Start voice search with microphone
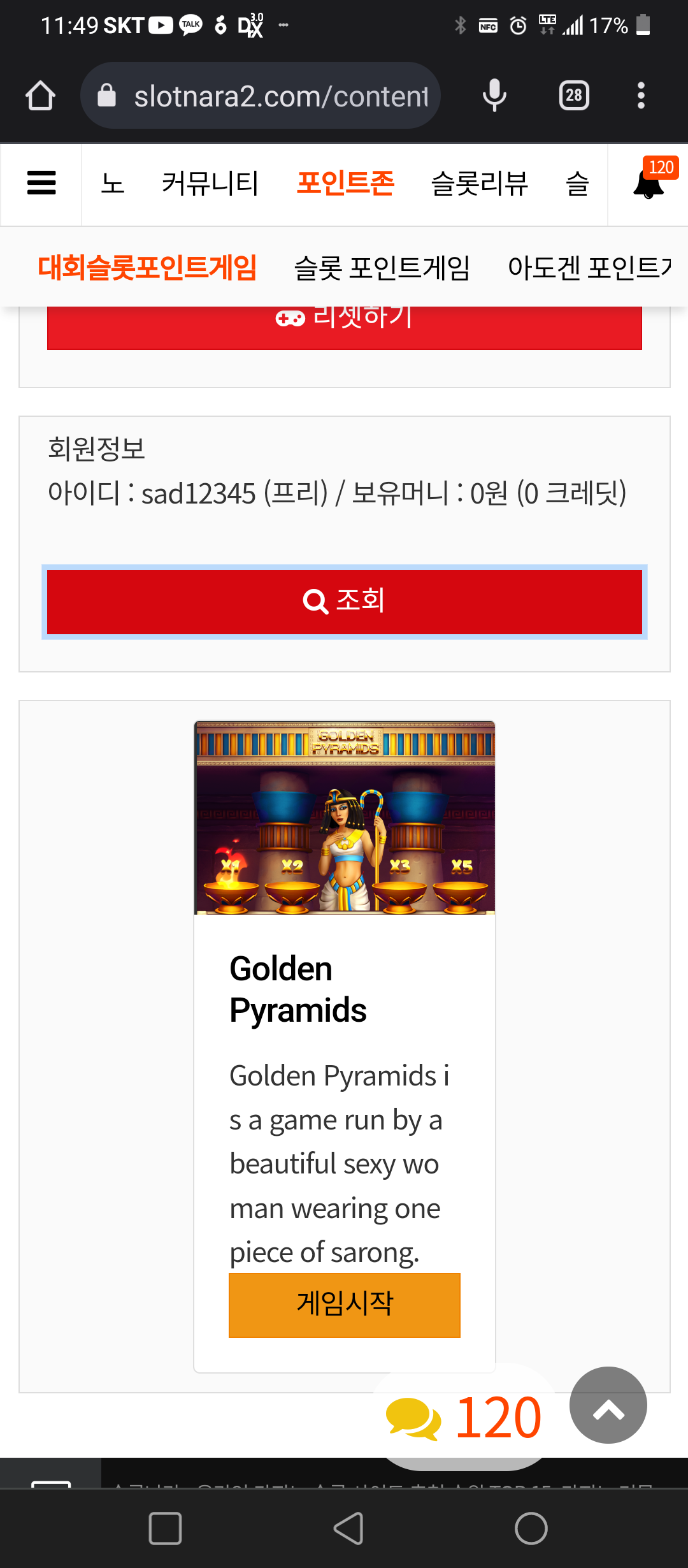This screenshot has width=688, height=1568. (x=494, y=96)
